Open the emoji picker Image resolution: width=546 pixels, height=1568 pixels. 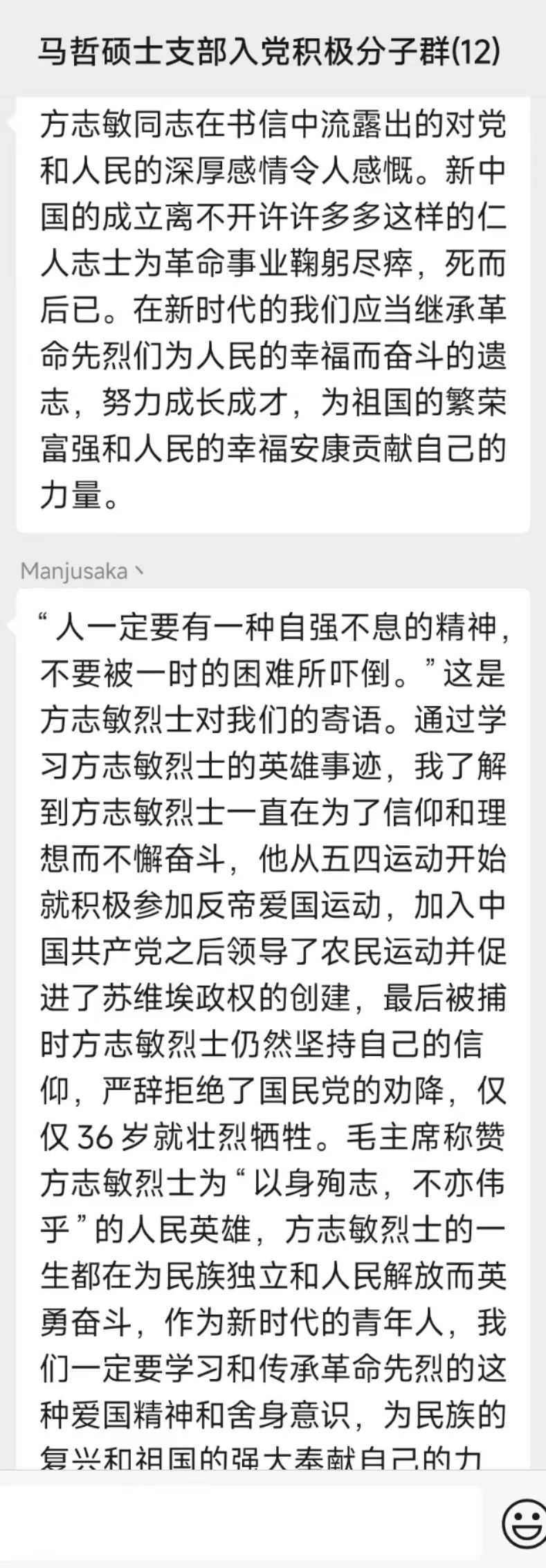pyautogui.click(x=524, y=1524)
